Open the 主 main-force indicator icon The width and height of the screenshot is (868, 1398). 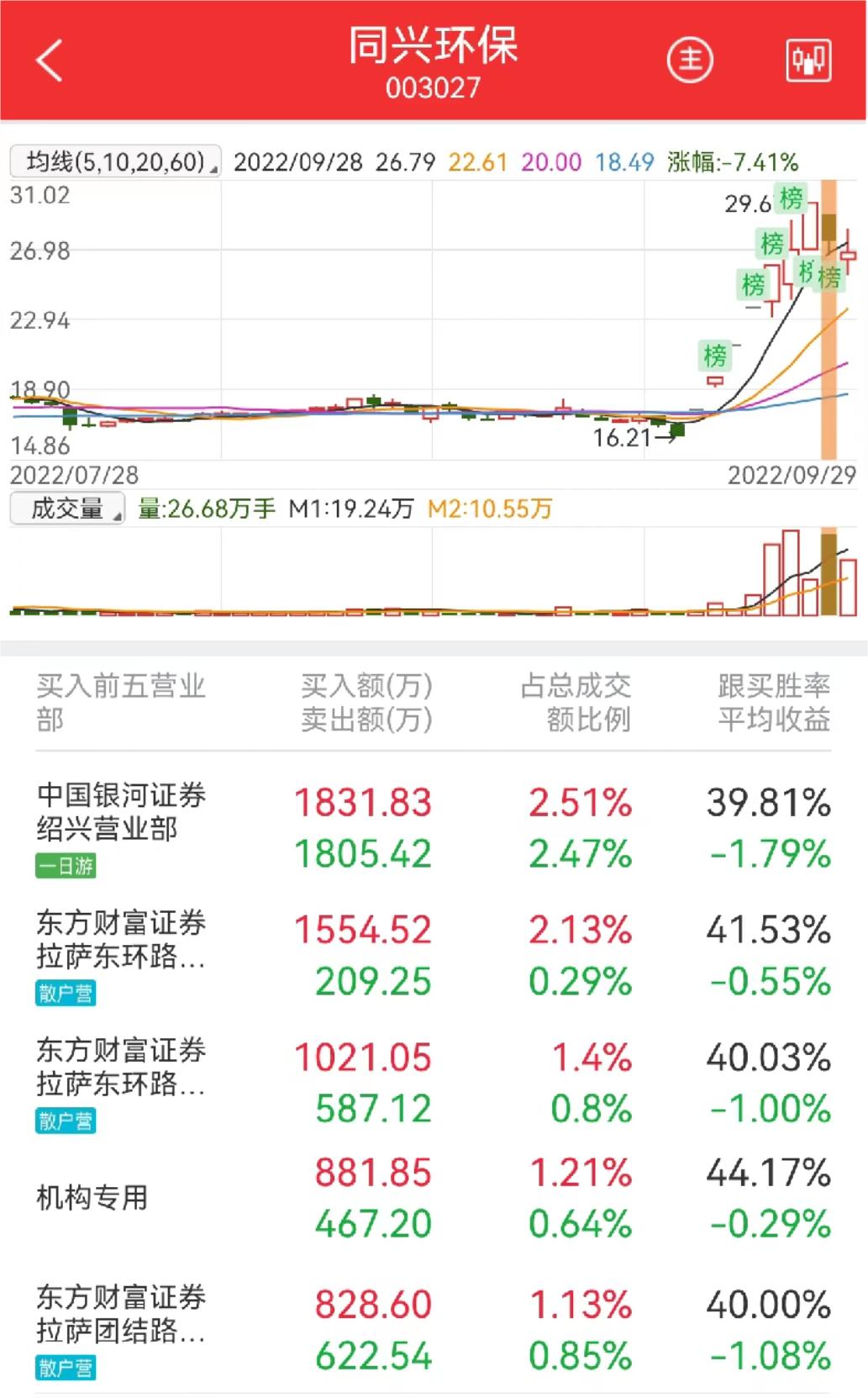click(x=689, y=61)
